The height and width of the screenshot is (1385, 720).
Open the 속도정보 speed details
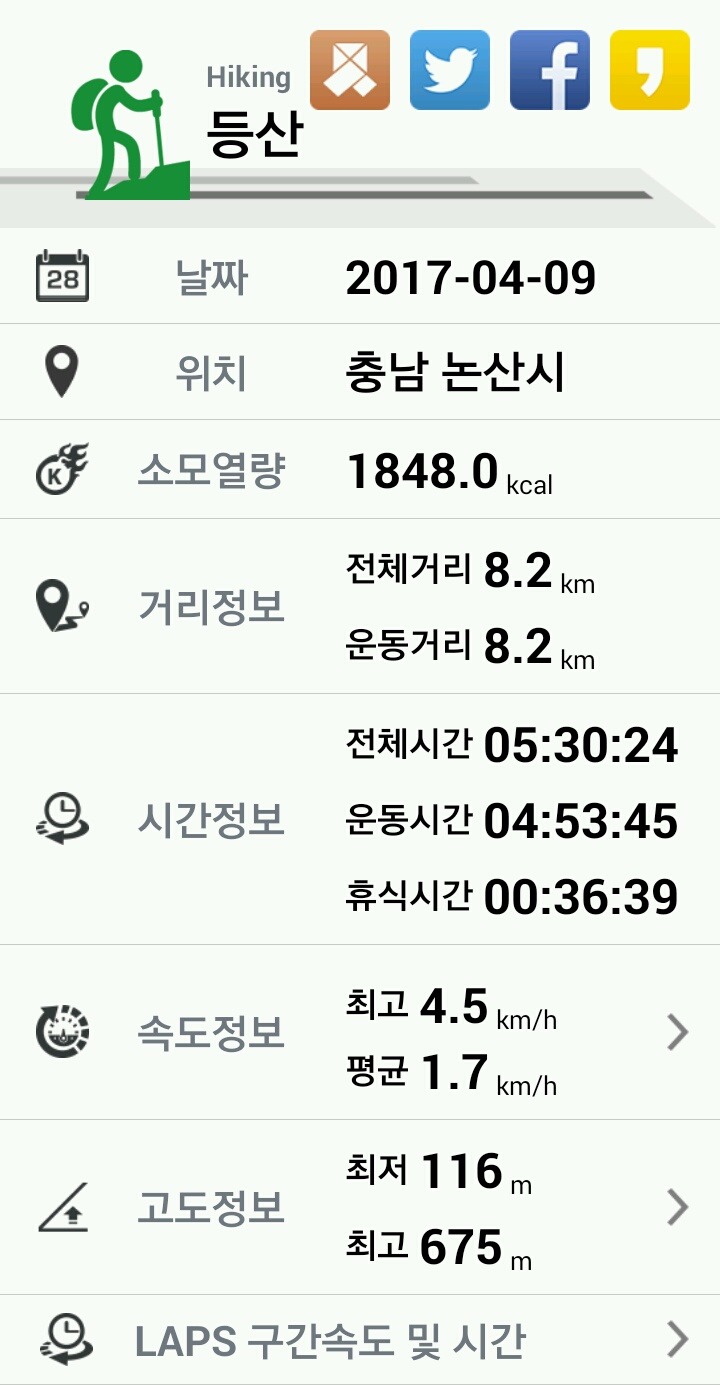(x=677, y=1032)
